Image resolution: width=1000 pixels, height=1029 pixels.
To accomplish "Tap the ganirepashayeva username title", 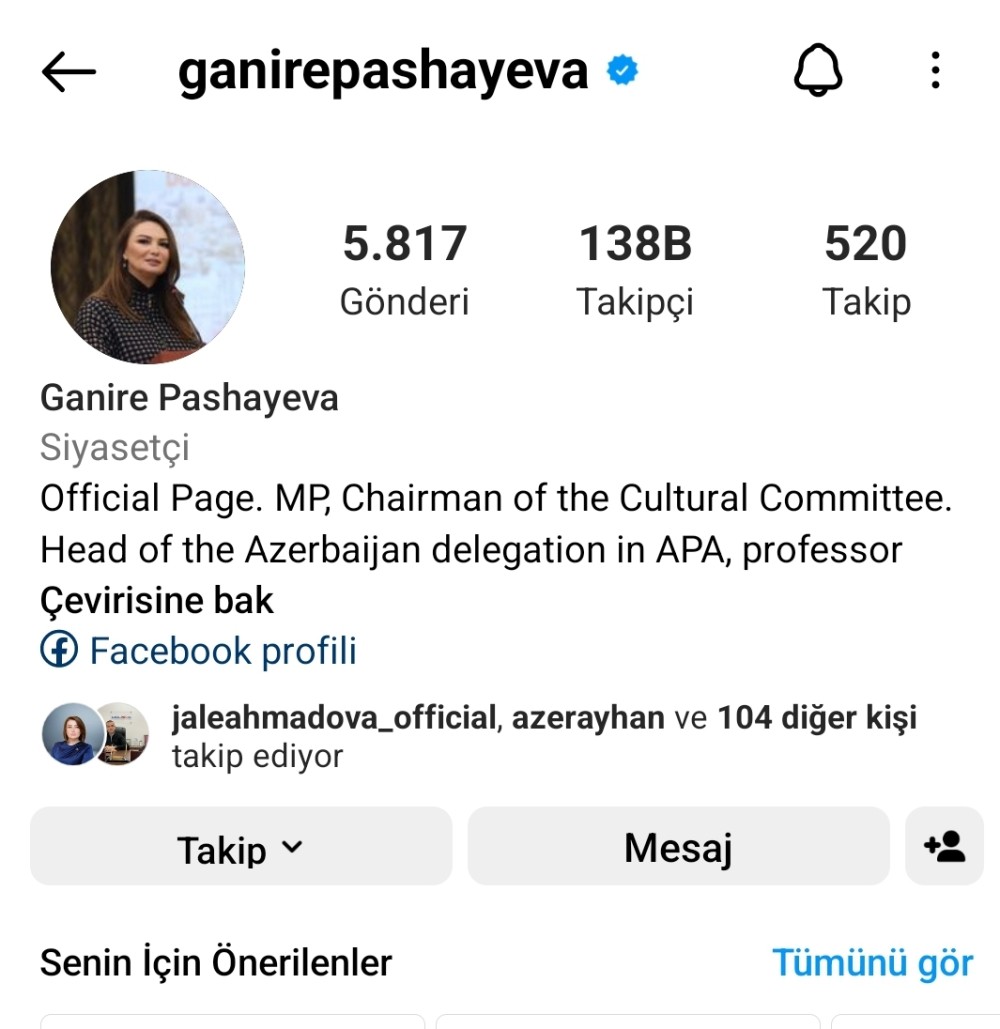I will (x=385, y=70).
